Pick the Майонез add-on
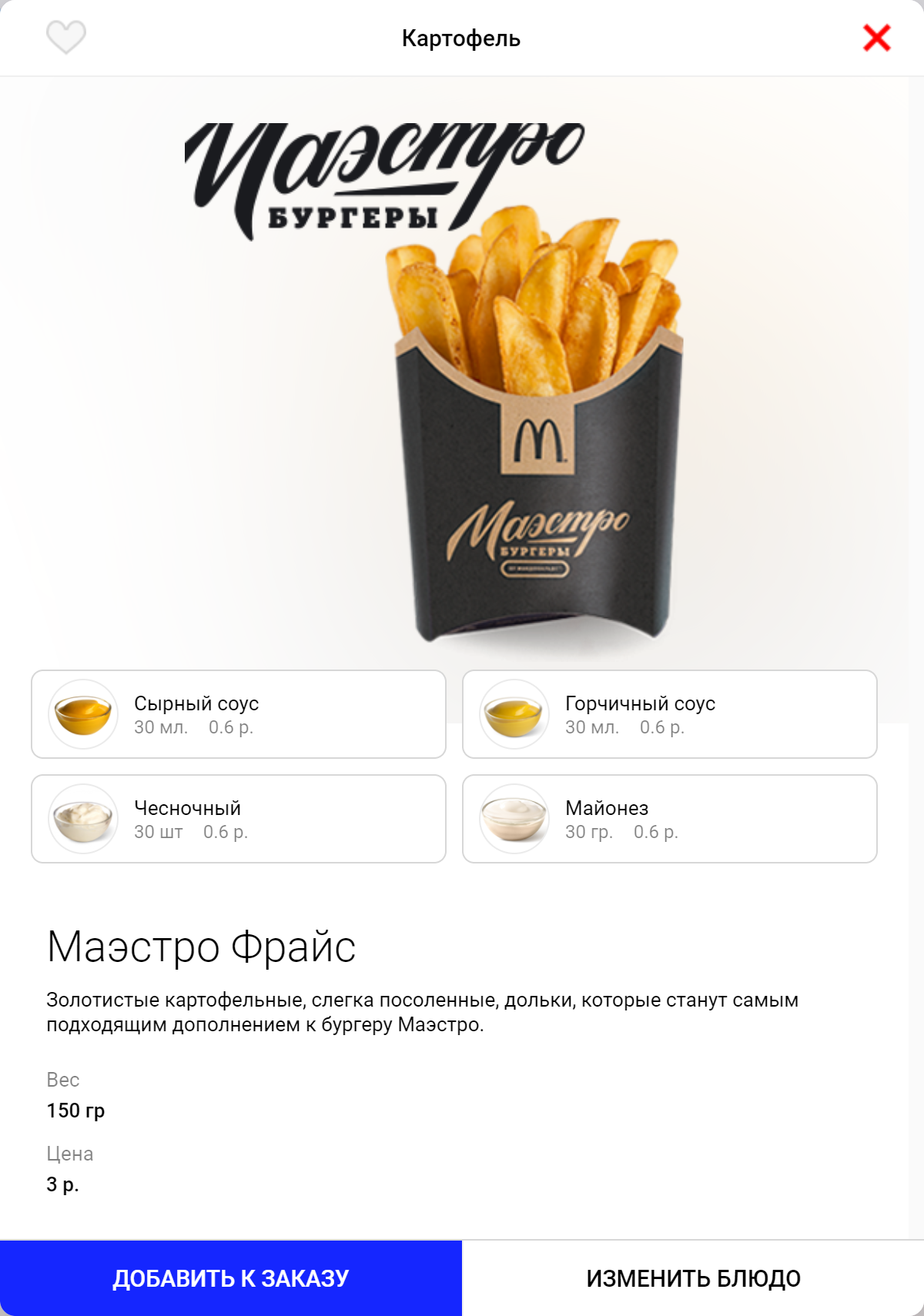 [x=669, y=819]
